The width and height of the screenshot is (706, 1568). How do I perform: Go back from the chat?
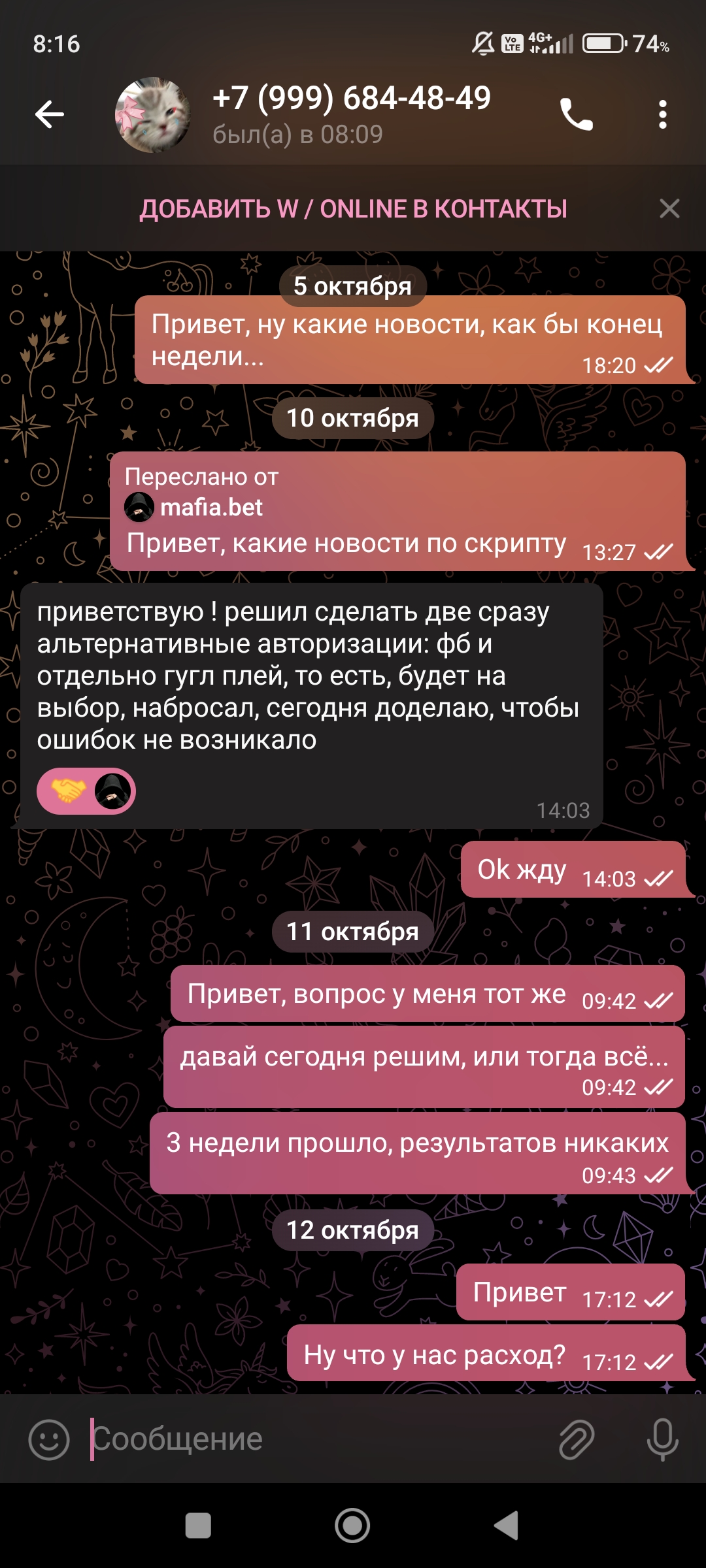click(50, 115)
